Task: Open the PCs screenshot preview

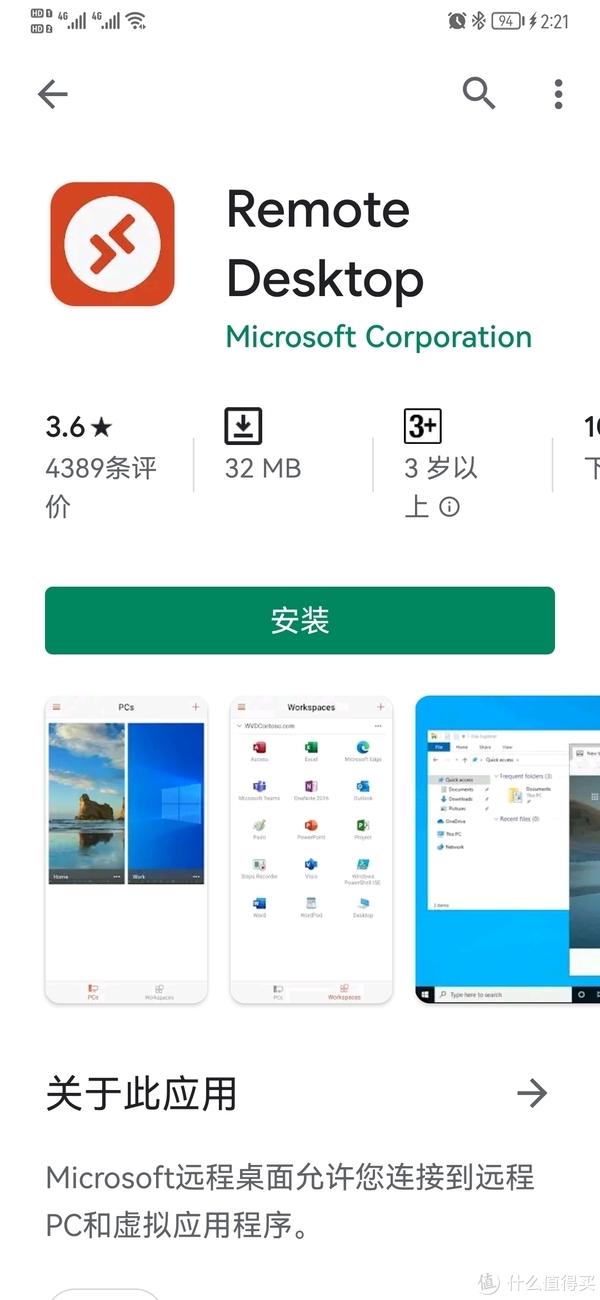Action: [126, 850]
